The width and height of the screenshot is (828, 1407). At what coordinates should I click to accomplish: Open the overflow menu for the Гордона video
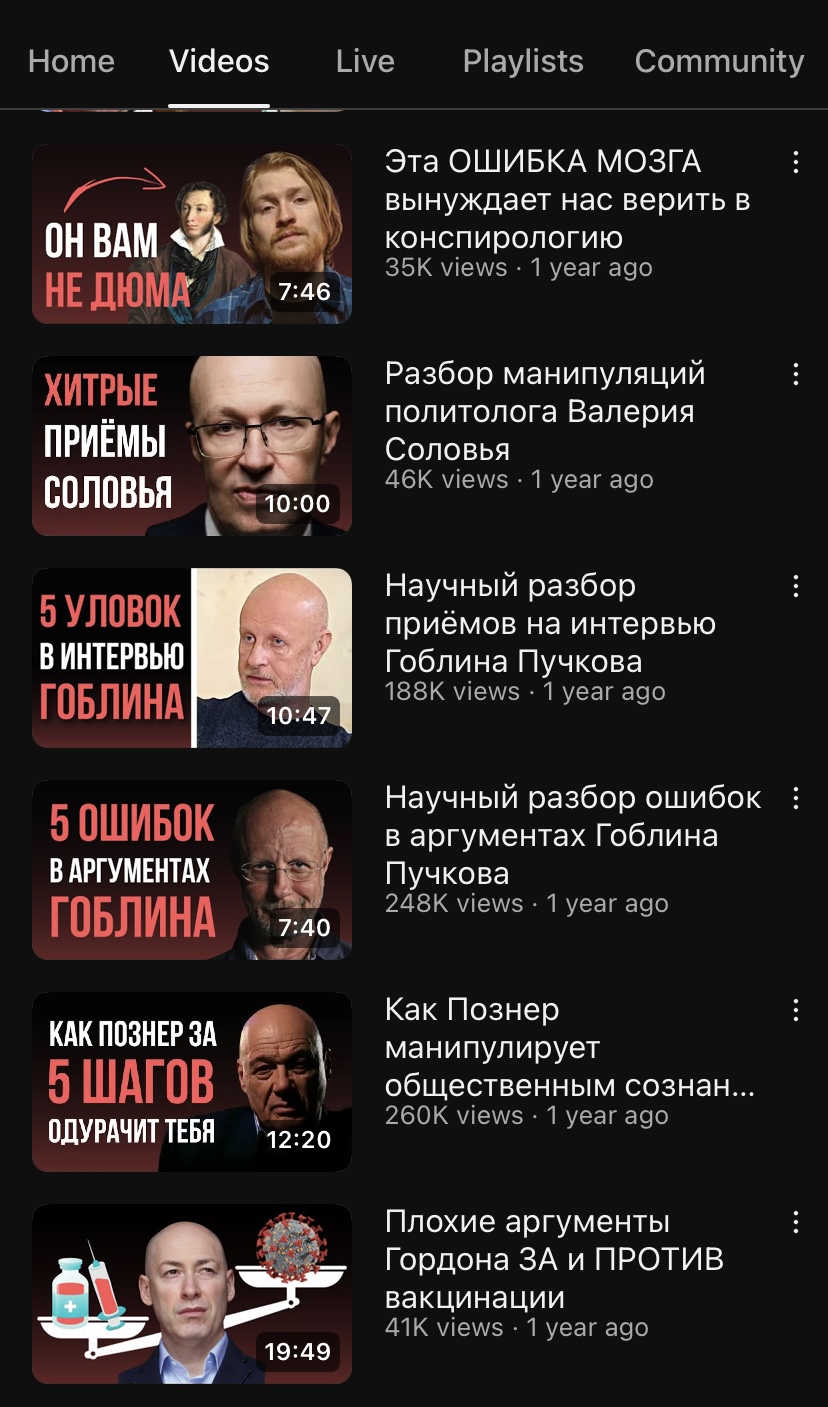pyautogui.click(x=796, y=1222)
